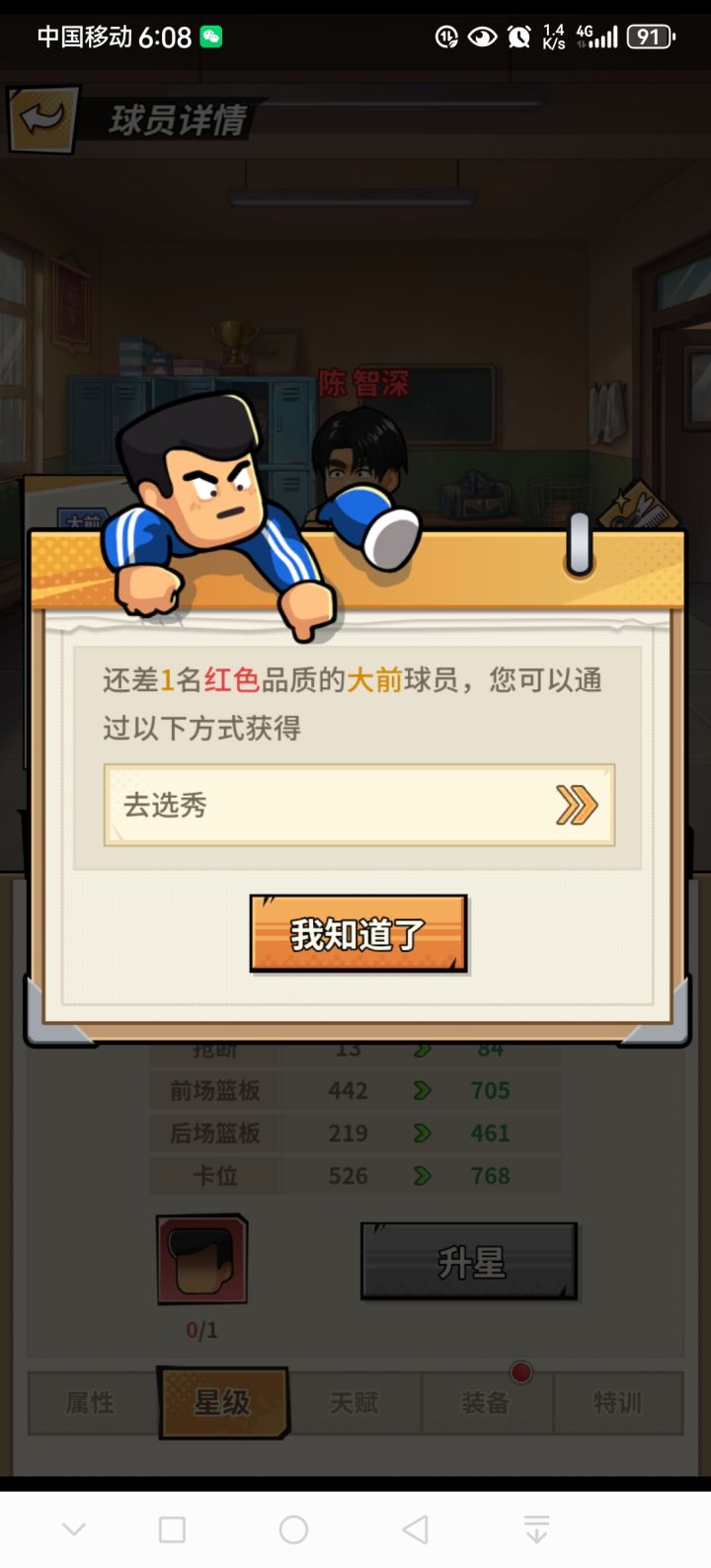Choose the 去选秀 option in the dialog

pos(355,805)
